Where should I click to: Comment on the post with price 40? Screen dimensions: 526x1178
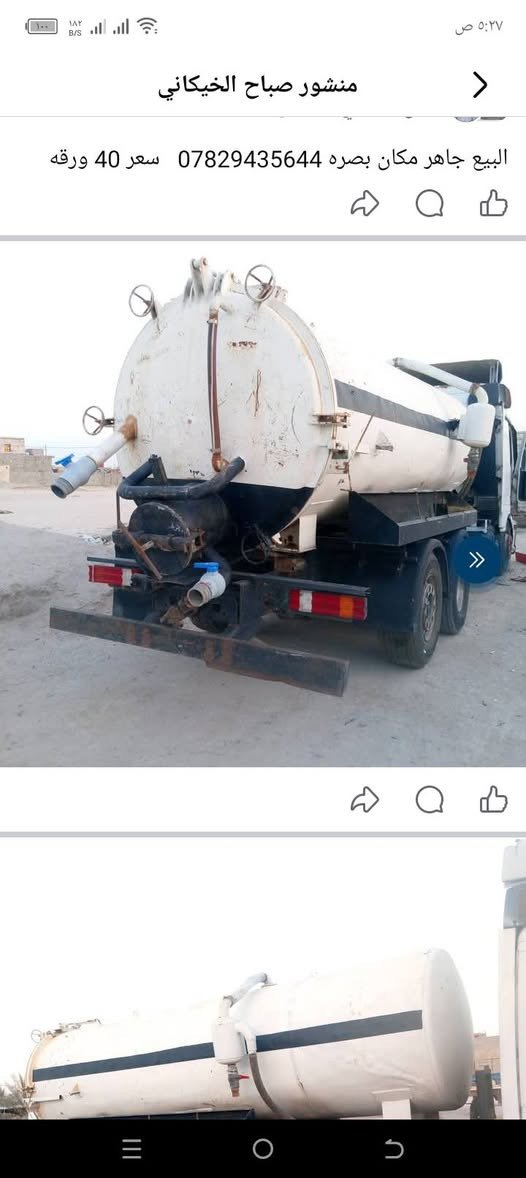pyautogui.click(x=430, y=204)
